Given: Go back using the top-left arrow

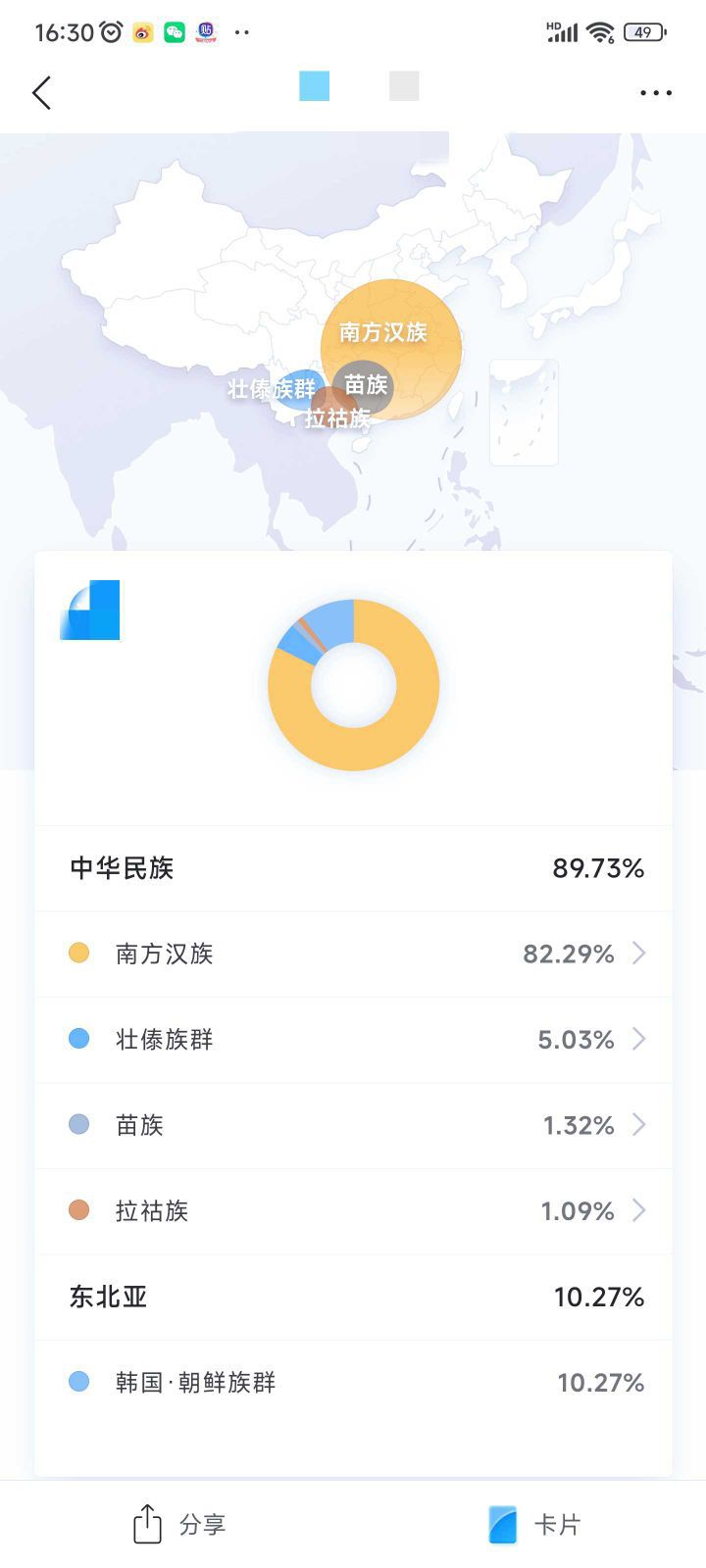Looking at the screenshot, I should 41,93.
